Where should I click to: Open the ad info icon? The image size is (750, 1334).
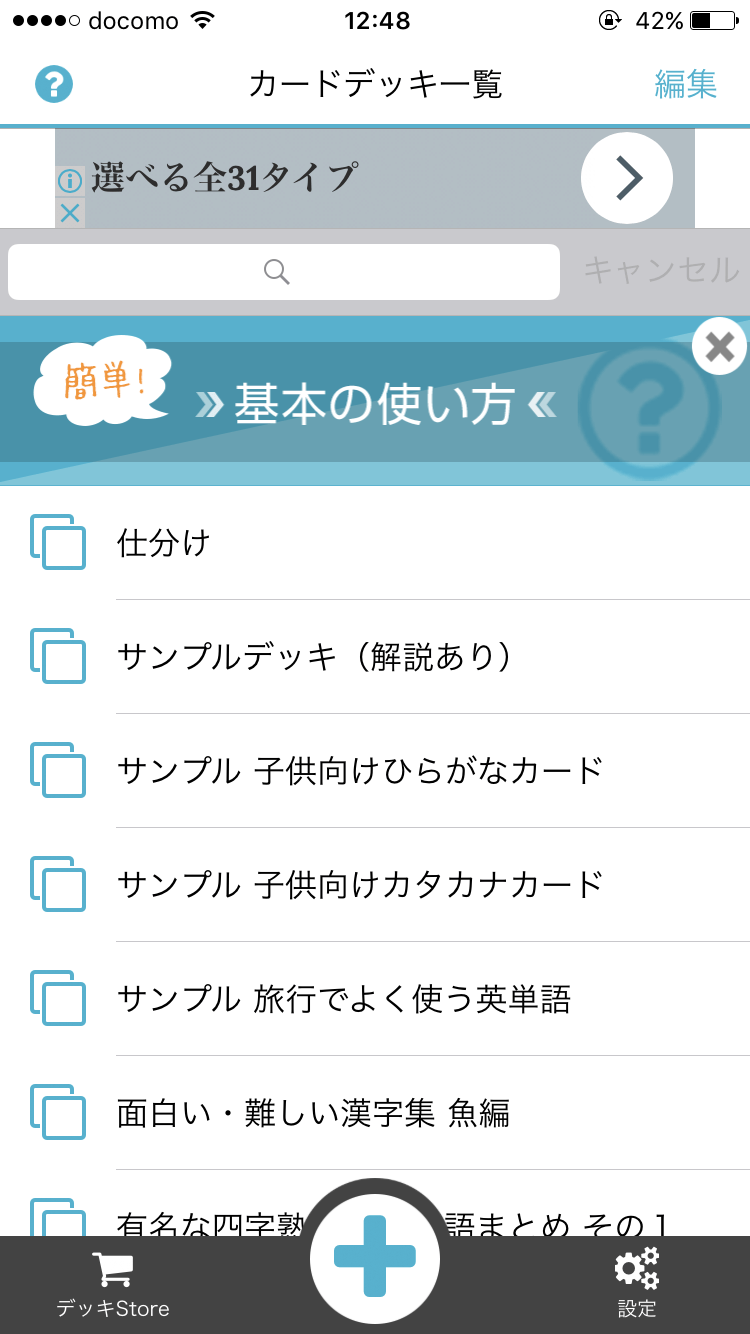(x=69, y=181)
